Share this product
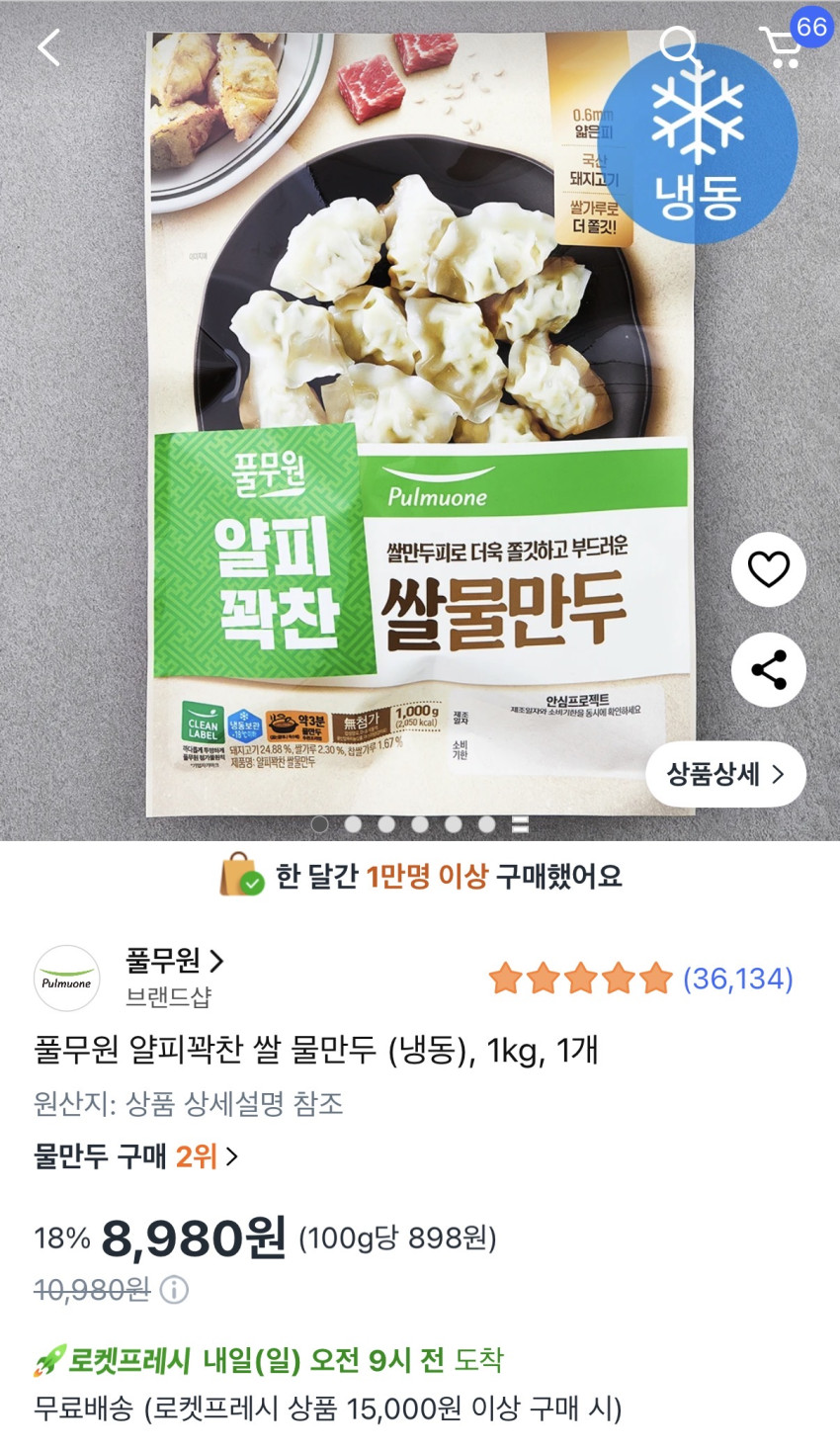 click(768, 670)
